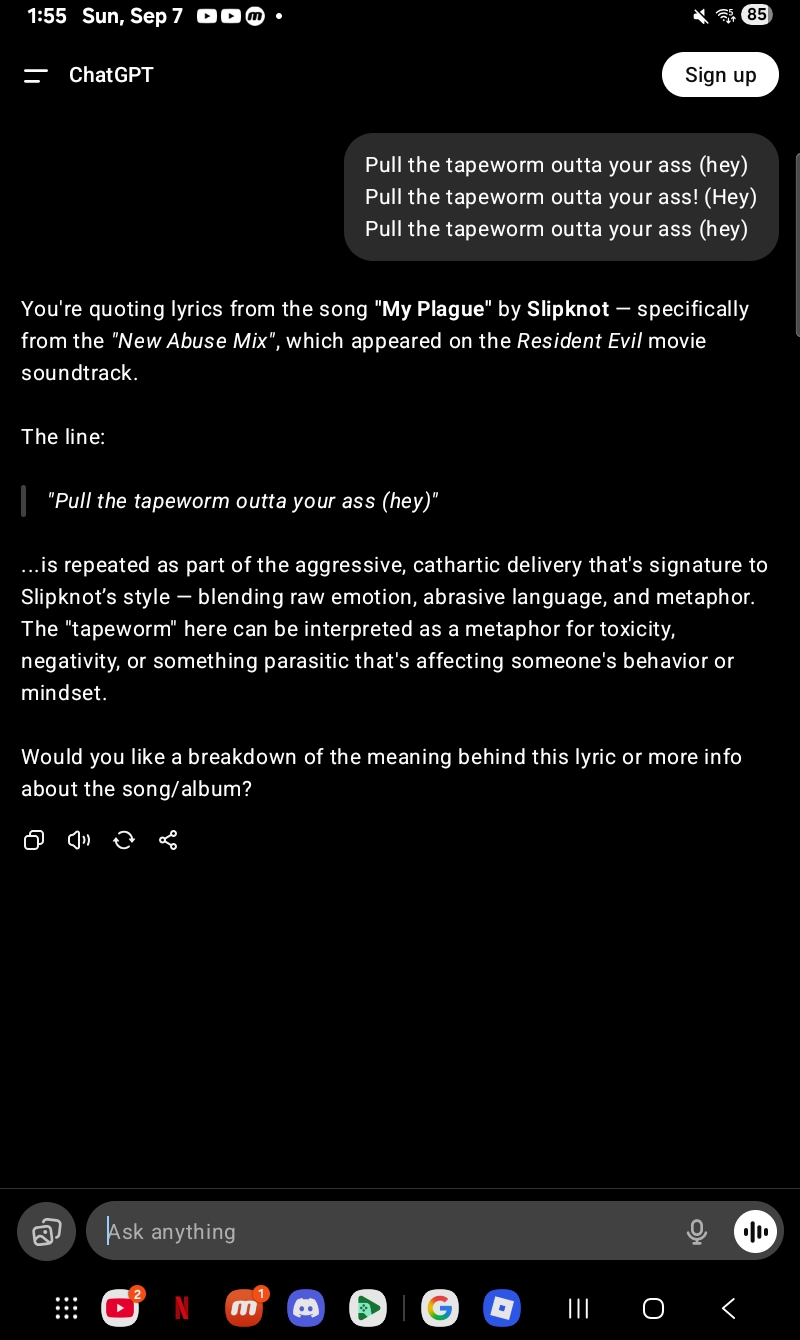Viewport: 800px width, 1340px height.
Task: Focus the Ask anything field
Action: 390,1232
